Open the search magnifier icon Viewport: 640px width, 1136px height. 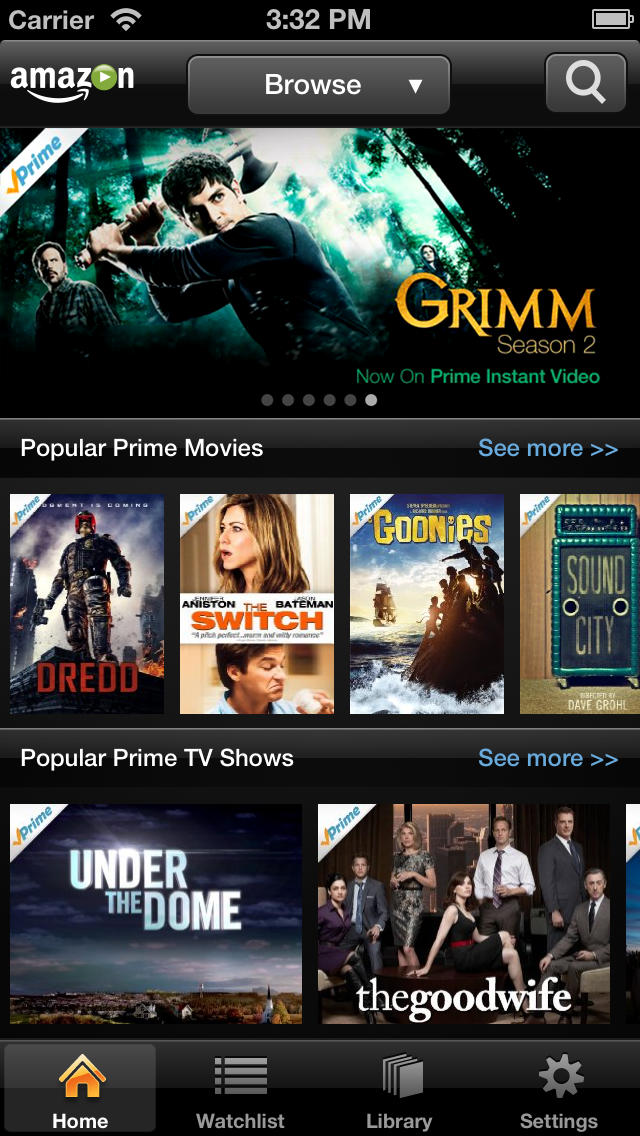click(x=585, y=84)
